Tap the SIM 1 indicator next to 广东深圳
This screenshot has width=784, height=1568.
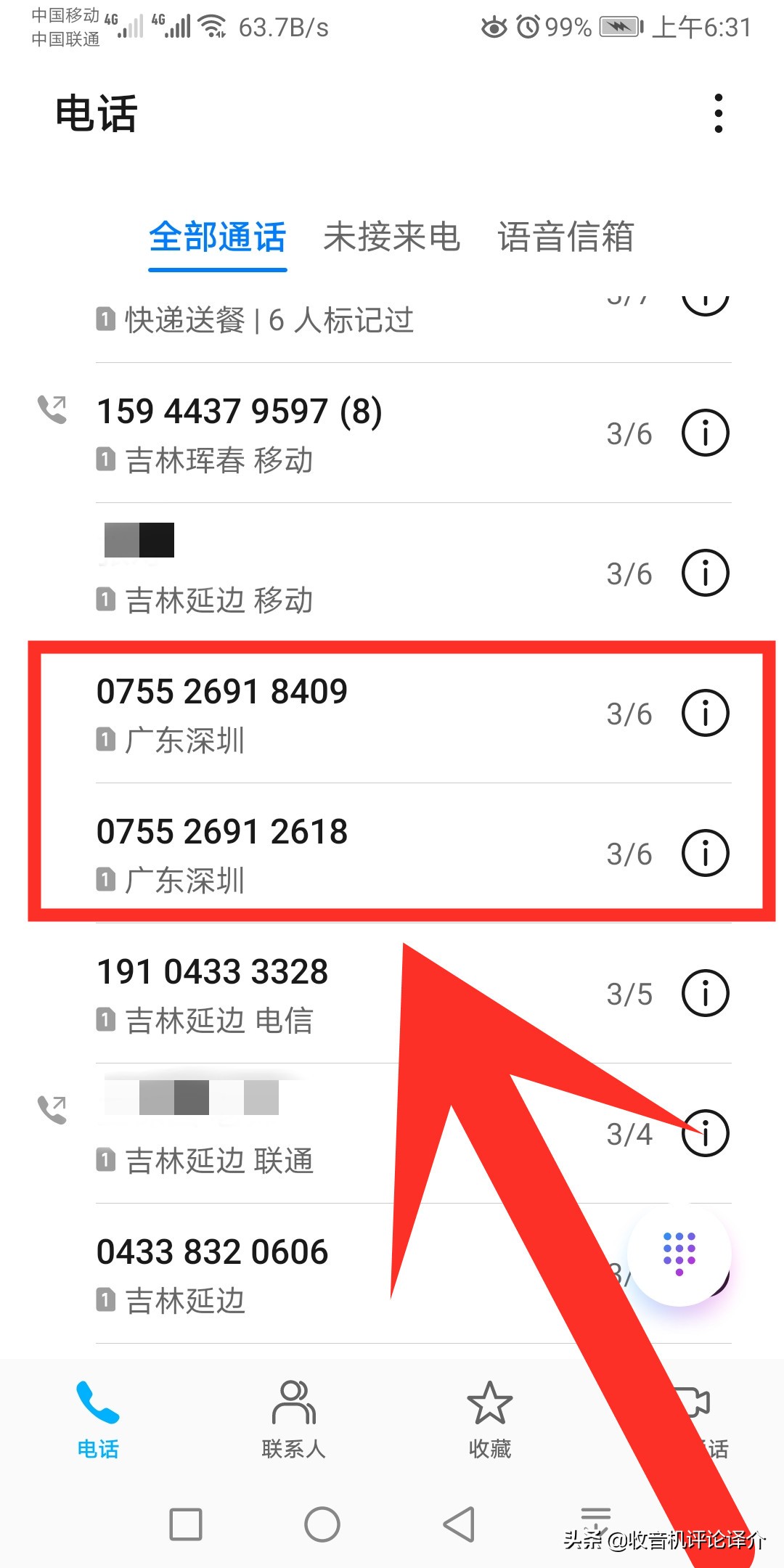pos(106,738)
